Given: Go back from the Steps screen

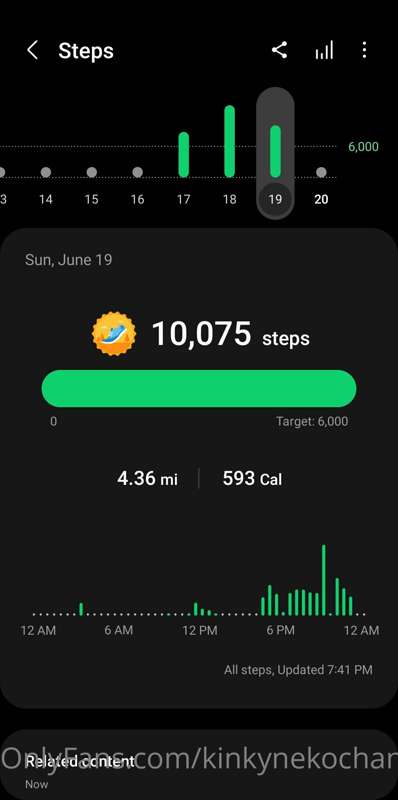Looking at the screenshot, I should point(32,51).
